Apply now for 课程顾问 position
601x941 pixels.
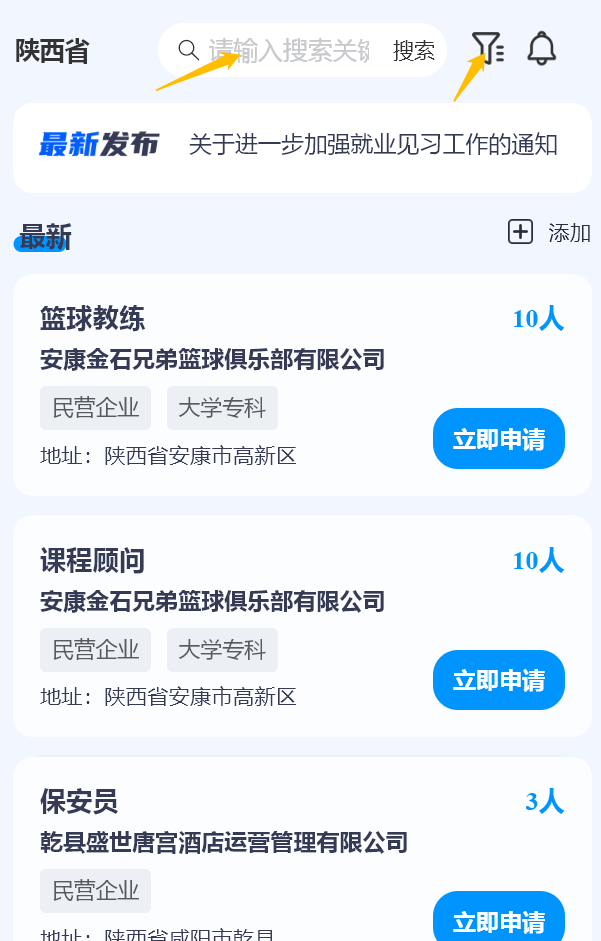pyautogui.click(x=498, y=680)
